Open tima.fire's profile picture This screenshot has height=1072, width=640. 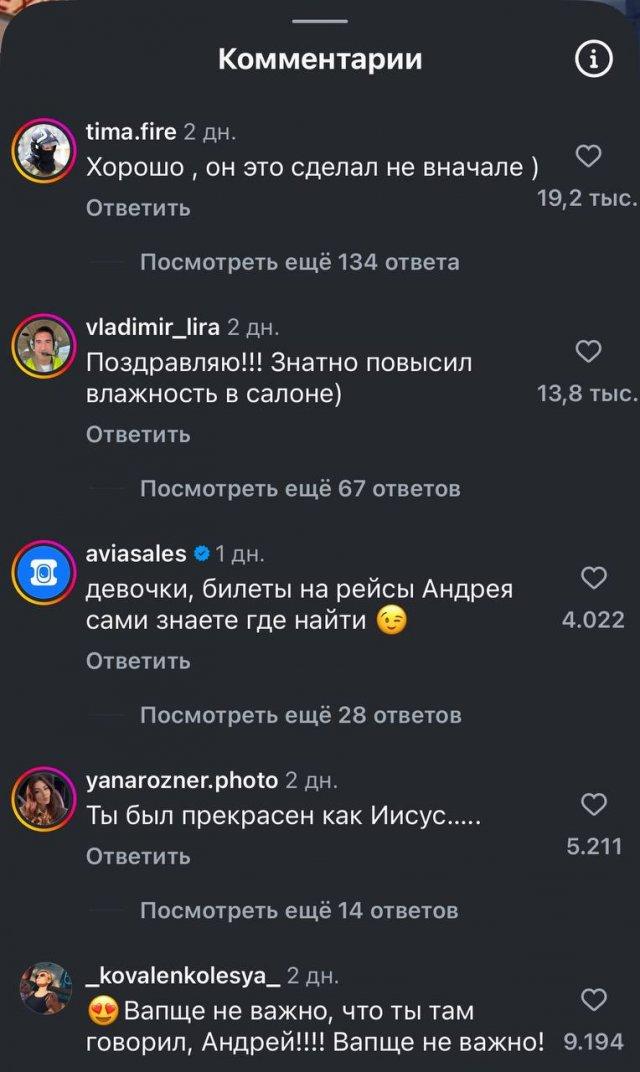(x=41, y=151)
